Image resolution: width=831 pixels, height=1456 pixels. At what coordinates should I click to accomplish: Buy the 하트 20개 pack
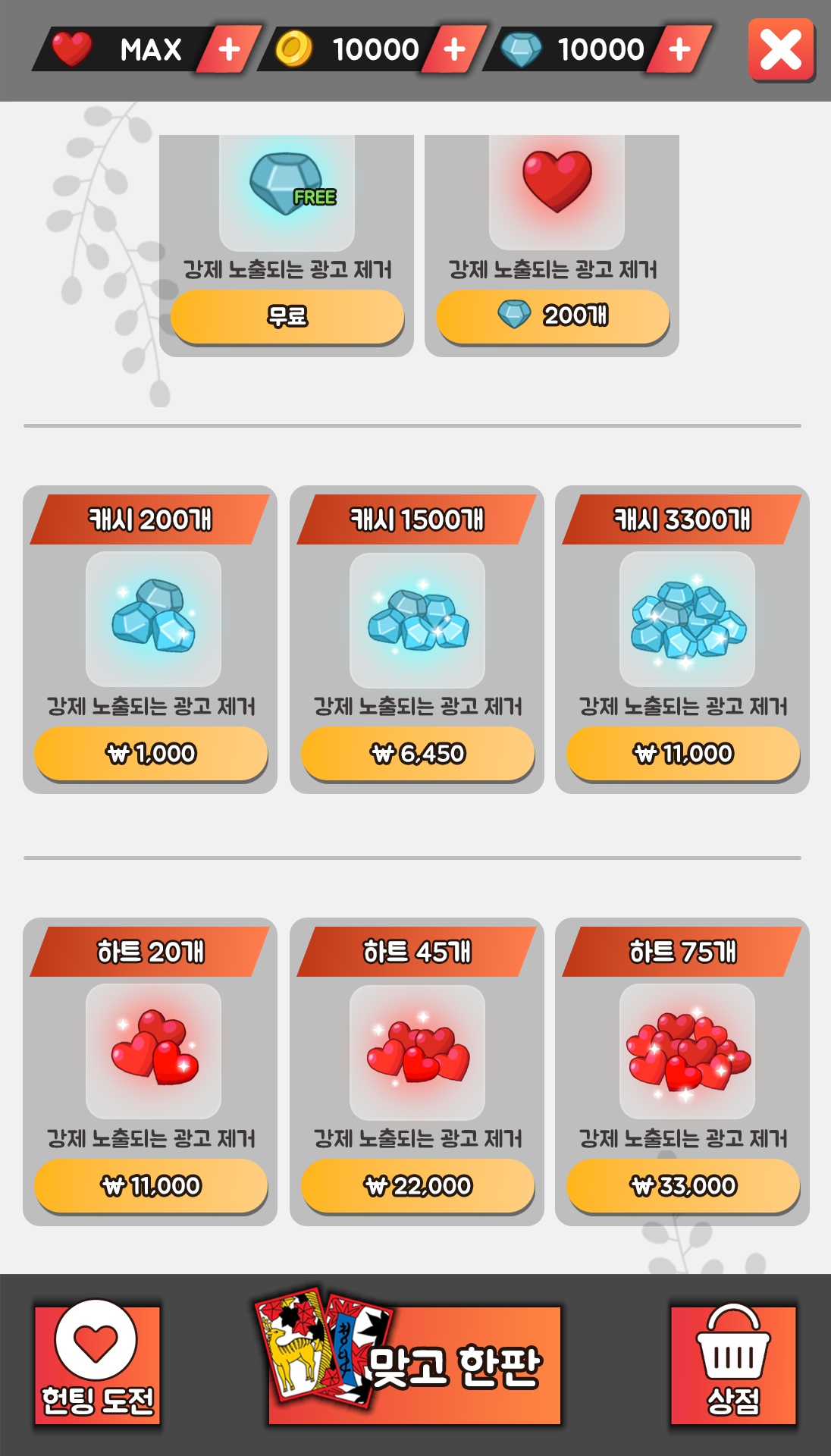[x=151, y=1185]
